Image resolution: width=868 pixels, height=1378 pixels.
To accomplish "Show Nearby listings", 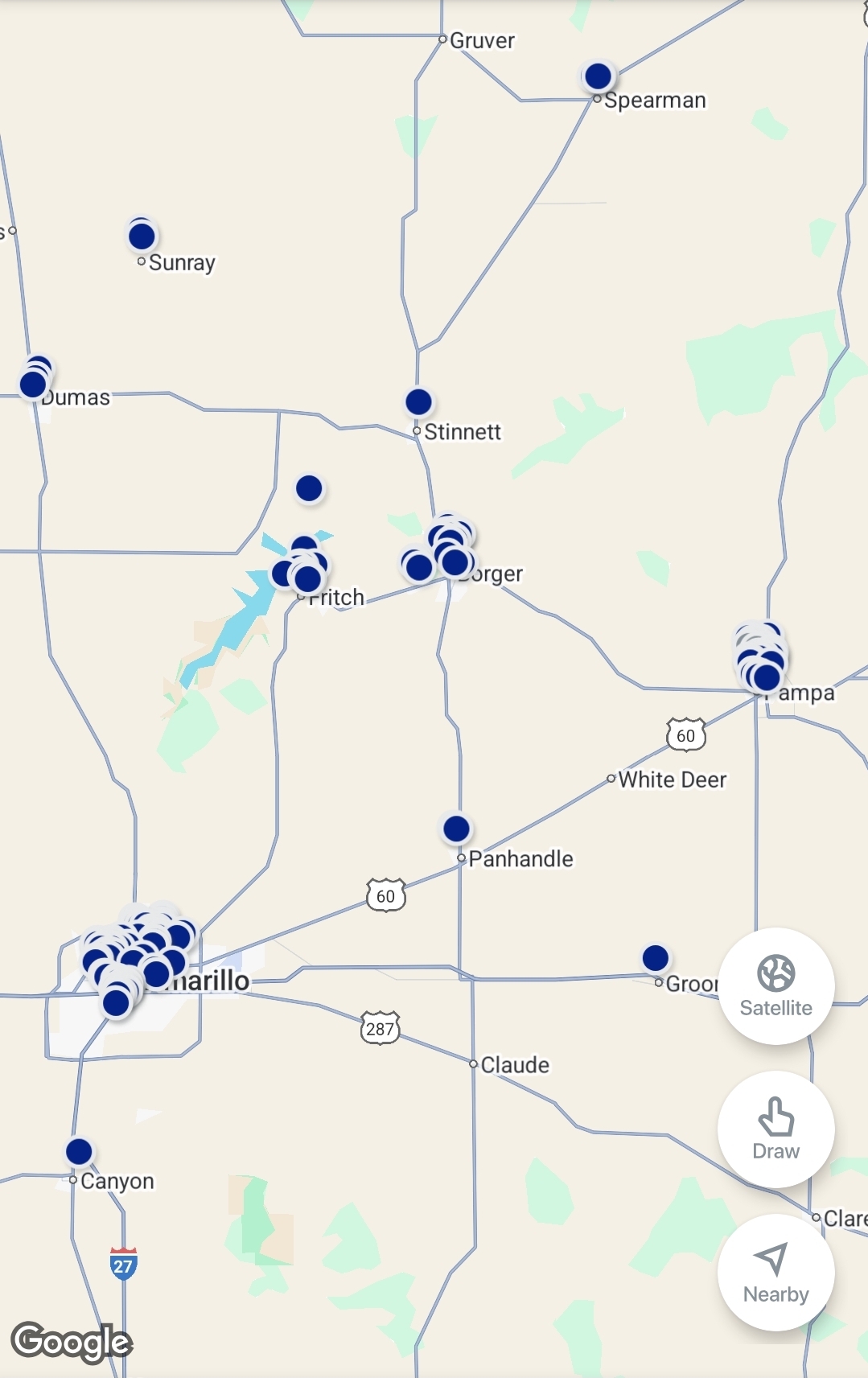I will point(775,1272).
